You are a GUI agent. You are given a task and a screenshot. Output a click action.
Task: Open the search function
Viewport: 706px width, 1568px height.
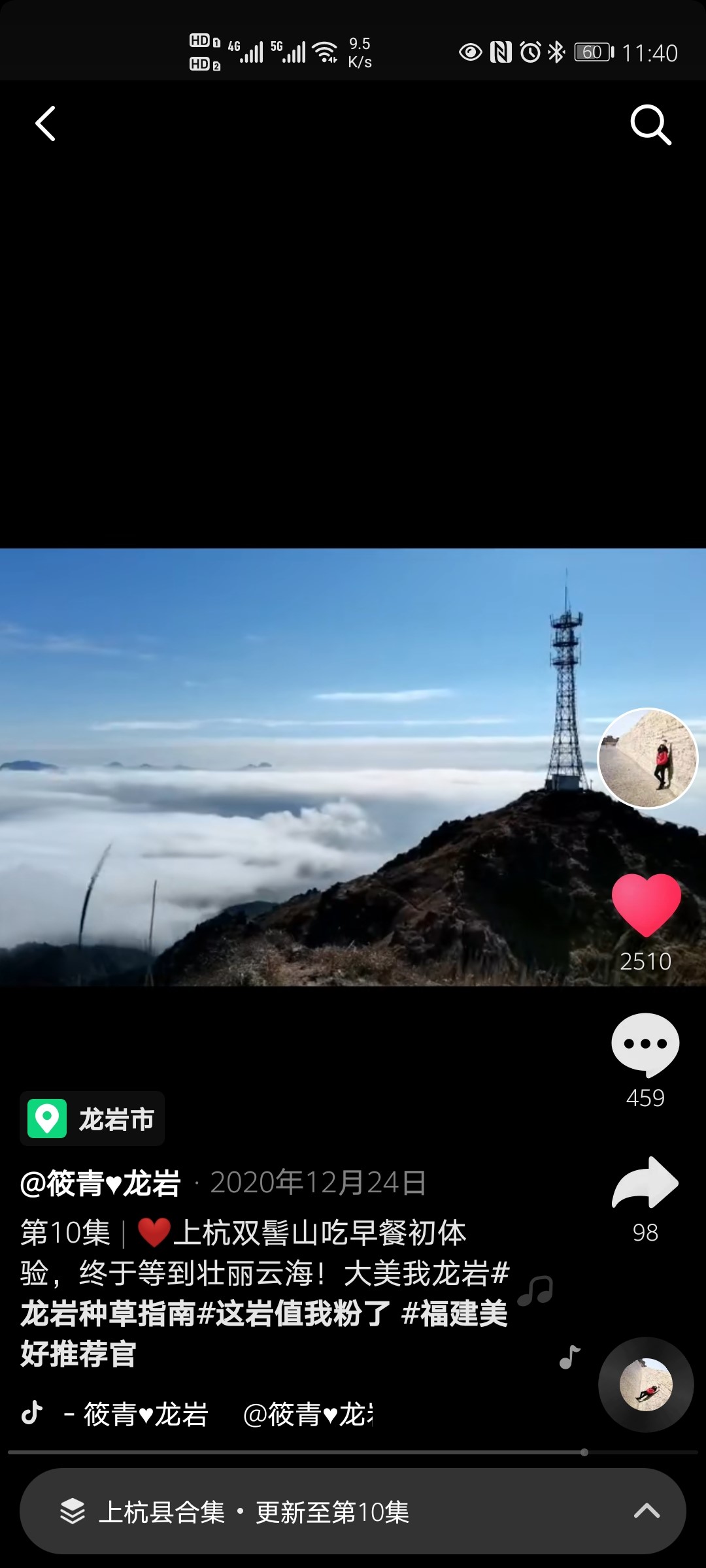[650, 124]
